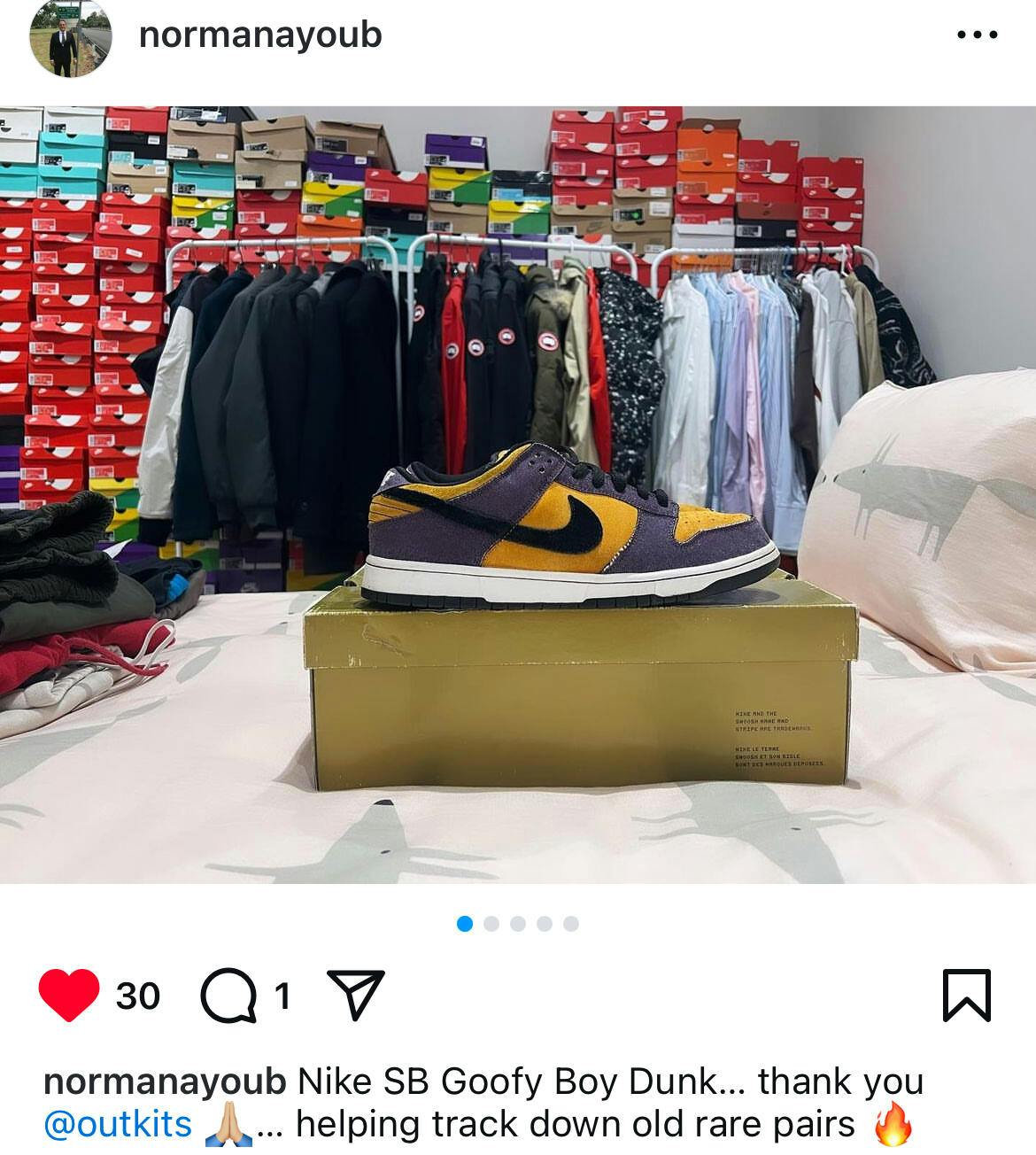Open the @outkits mention in the caption

pos(118,1124)
